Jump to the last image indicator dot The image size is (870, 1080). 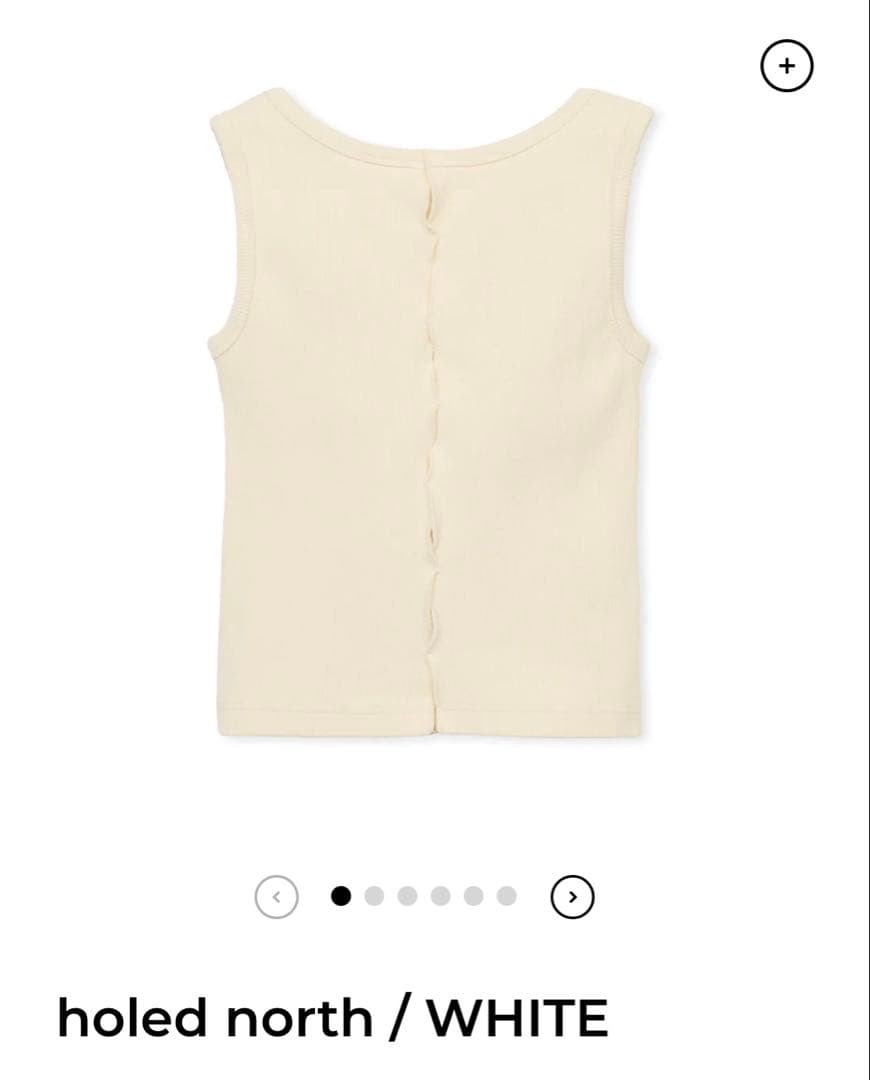[x=507, y=896]
